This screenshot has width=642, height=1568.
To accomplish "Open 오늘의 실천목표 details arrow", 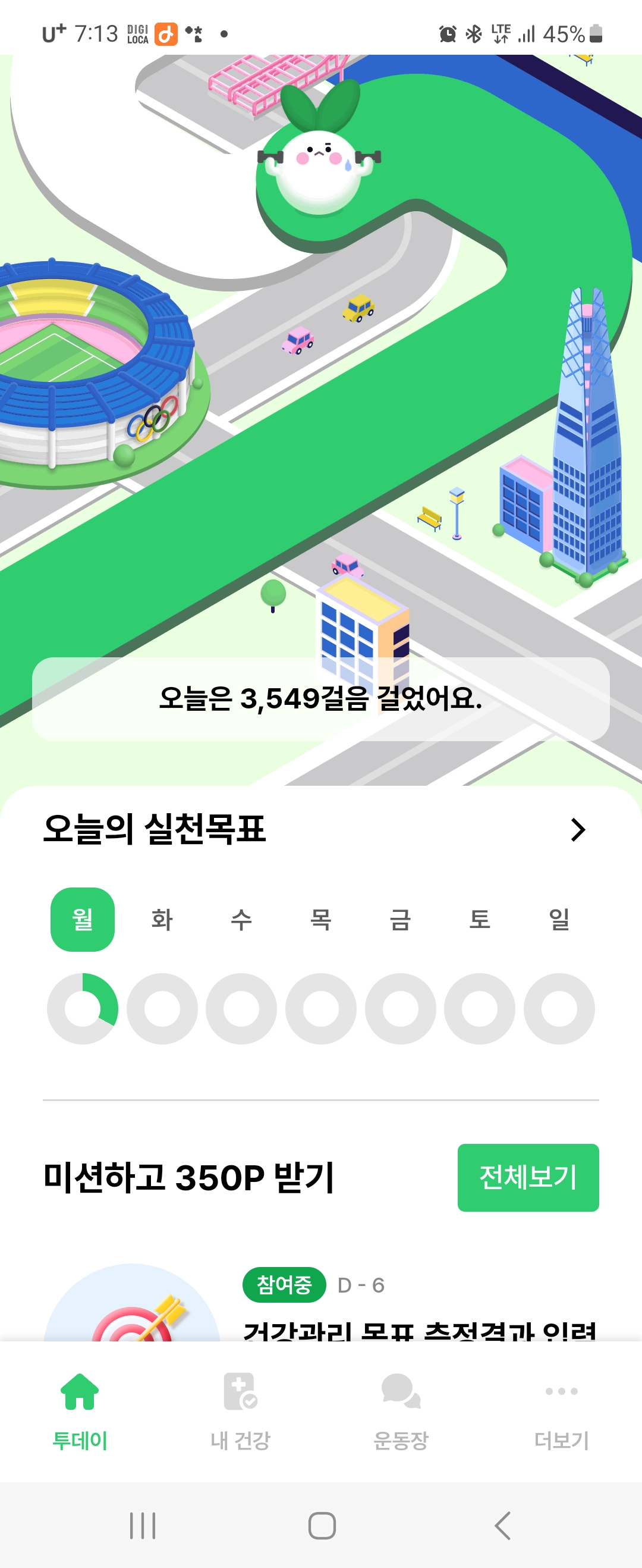I will pyautogui.click(x=577, y=830).
